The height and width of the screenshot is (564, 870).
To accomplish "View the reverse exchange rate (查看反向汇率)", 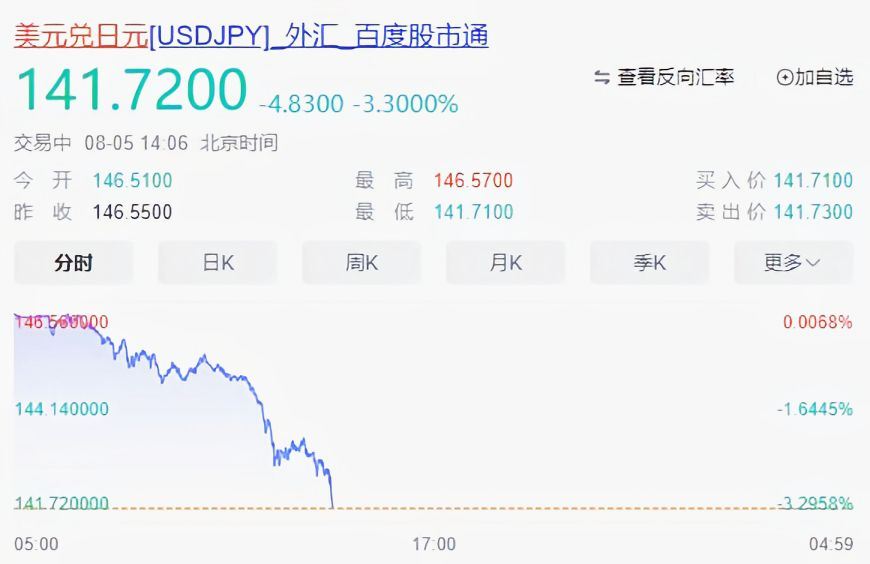I will 664,77.
